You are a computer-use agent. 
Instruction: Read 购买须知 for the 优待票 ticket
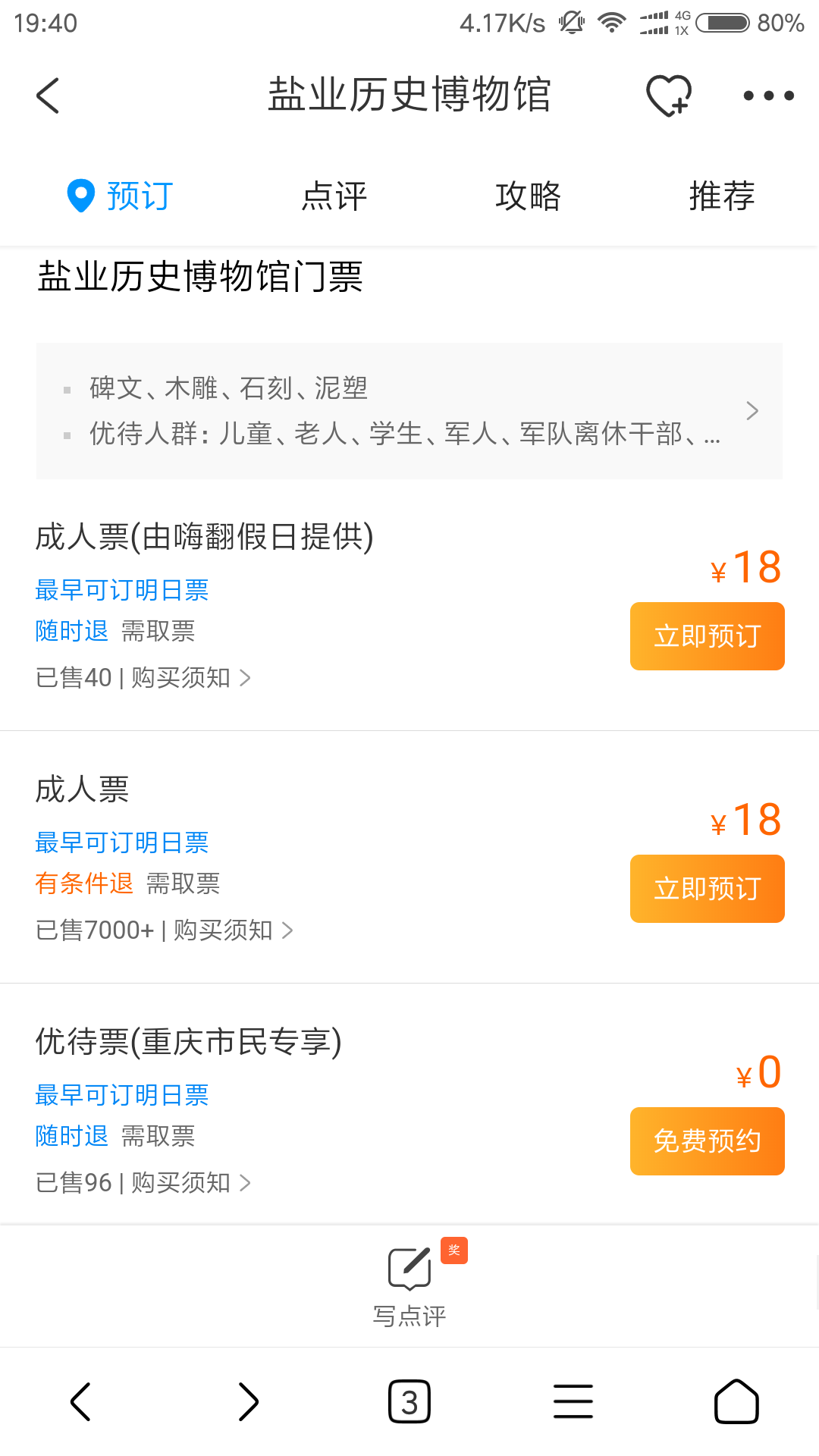pyautogui.click(x=190, y=1182)
